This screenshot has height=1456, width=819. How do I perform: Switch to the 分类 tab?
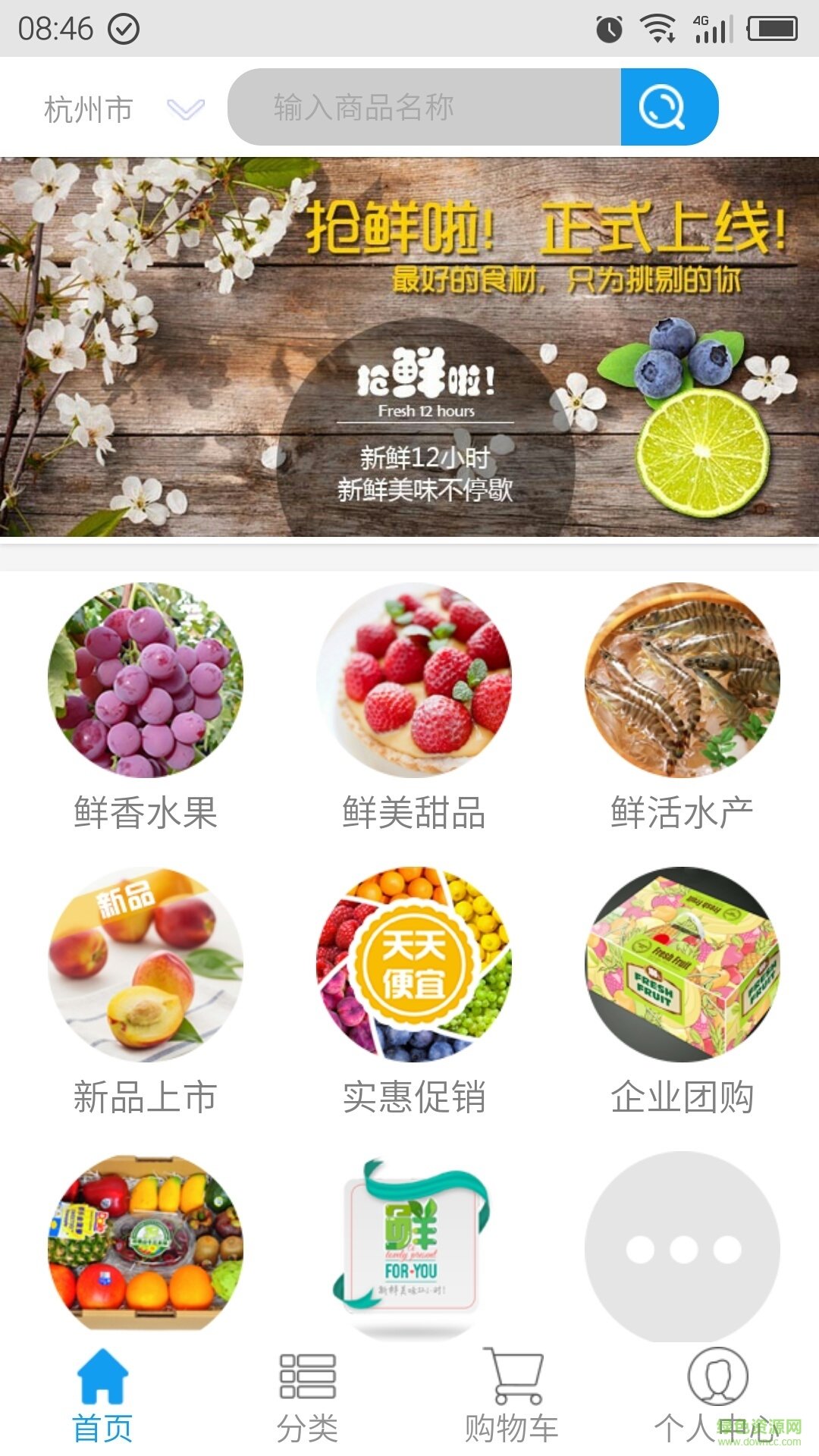(x=307, y=1397)
